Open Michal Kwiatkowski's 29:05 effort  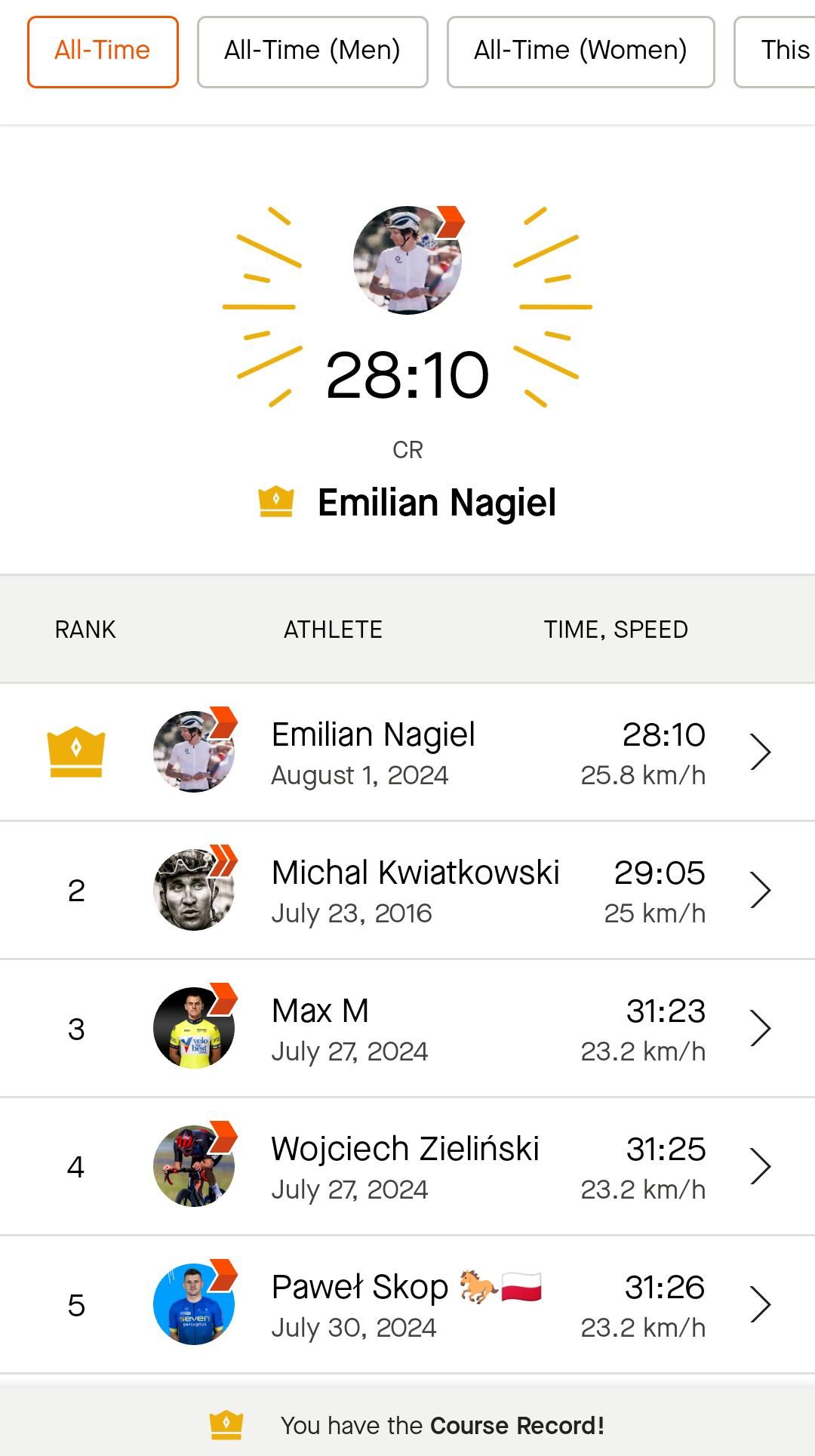click(x=407, y=891)
